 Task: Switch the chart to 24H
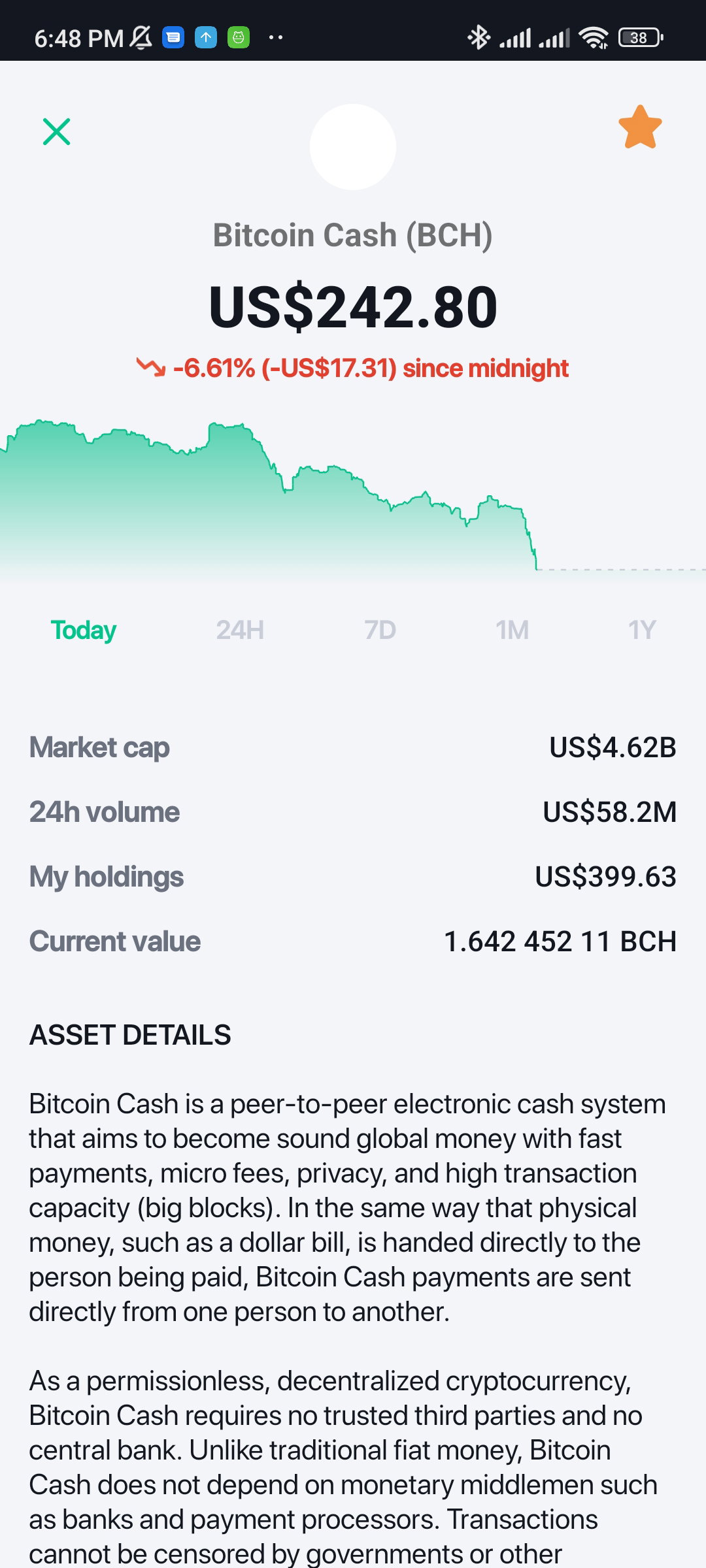point(240,630)
